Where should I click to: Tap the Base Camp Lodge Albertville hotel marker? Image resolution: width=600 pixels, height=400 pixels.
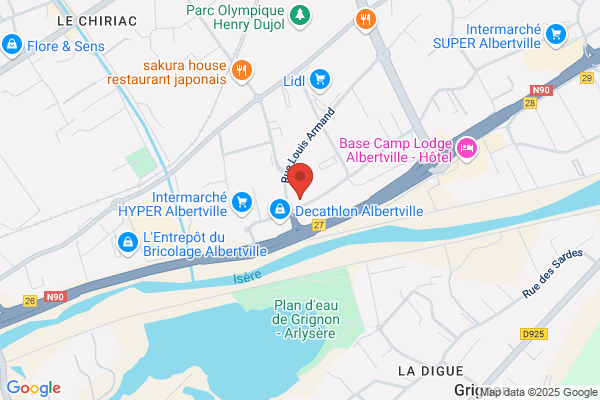pos(467,149)
